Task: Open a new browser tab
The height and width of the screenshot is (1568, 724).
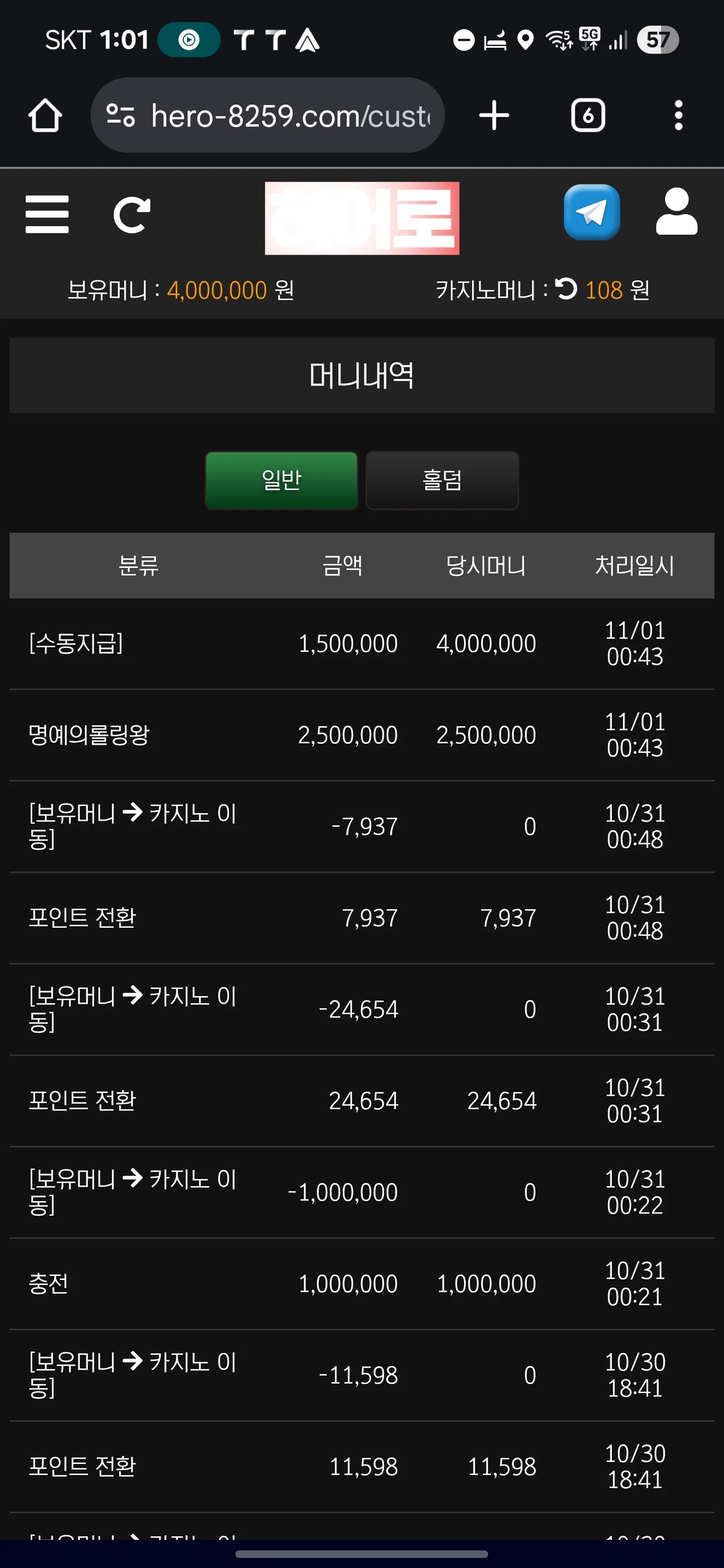Action: tap(494, 115)
